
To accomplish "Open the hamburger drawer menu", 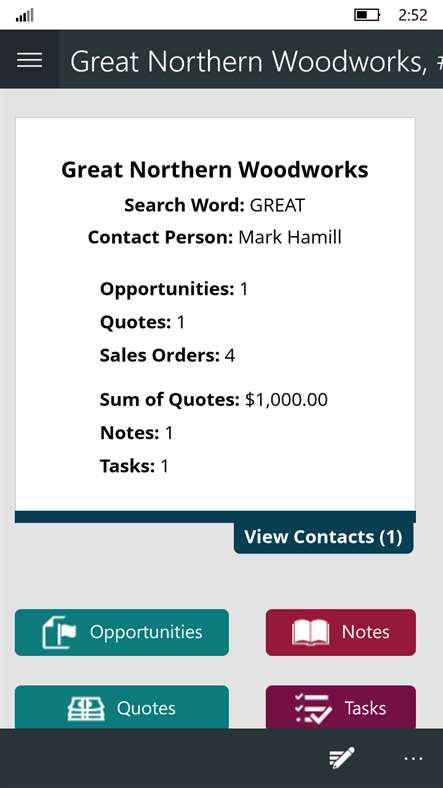I will [29, 60].
